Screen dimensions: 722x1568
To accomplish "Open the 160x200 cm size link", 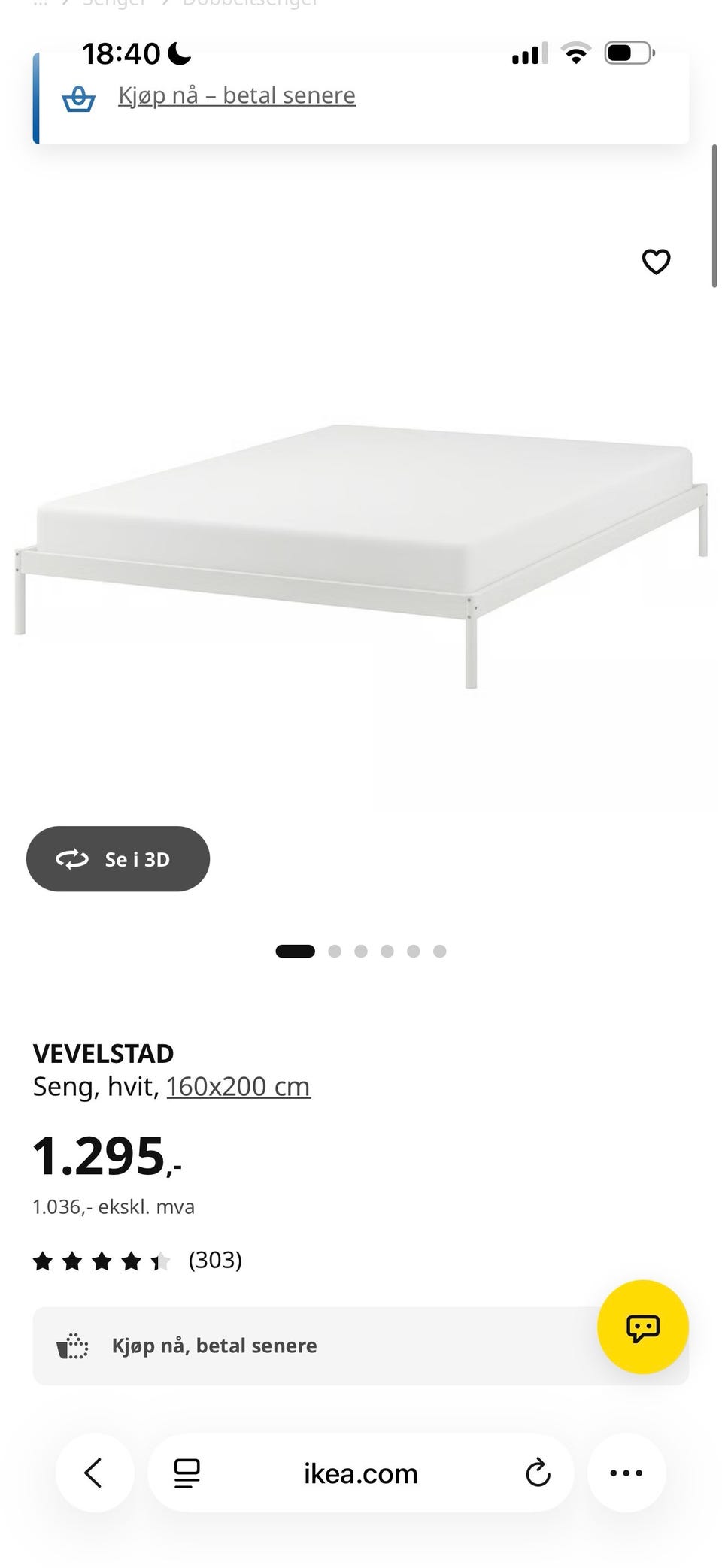I will click(x=238, y=1086).
